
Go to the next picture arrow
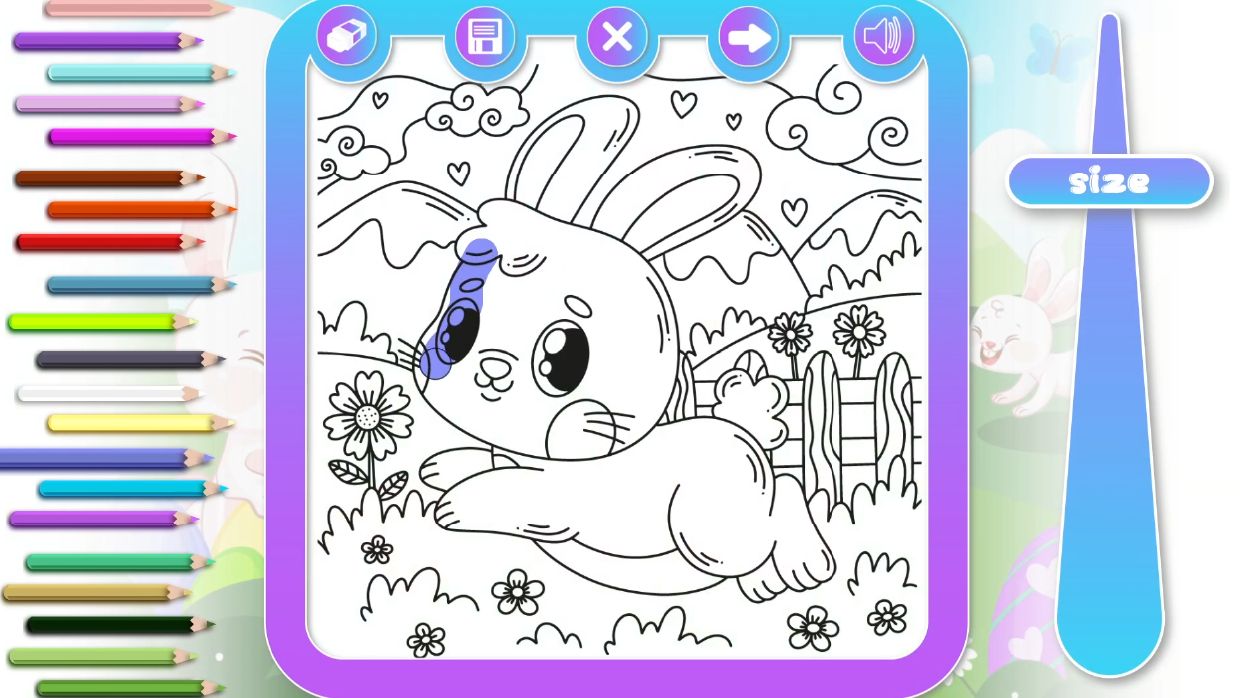[x=749, y=38]
